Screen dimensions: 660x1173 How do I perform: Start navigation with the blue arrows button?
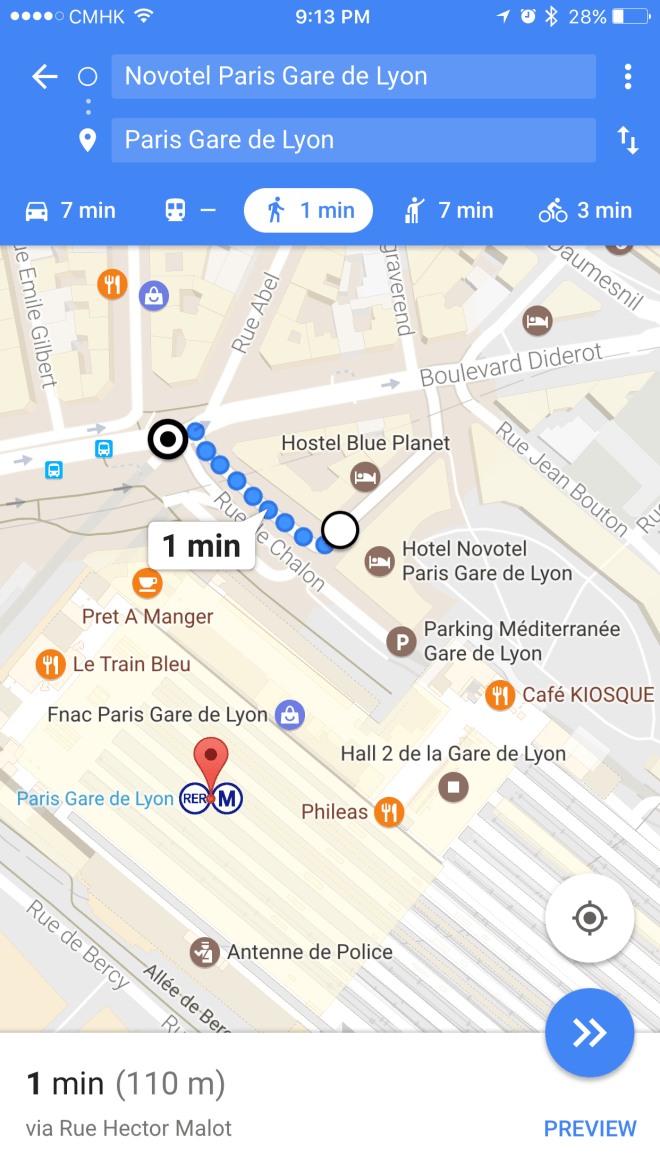coord(590,1033)
